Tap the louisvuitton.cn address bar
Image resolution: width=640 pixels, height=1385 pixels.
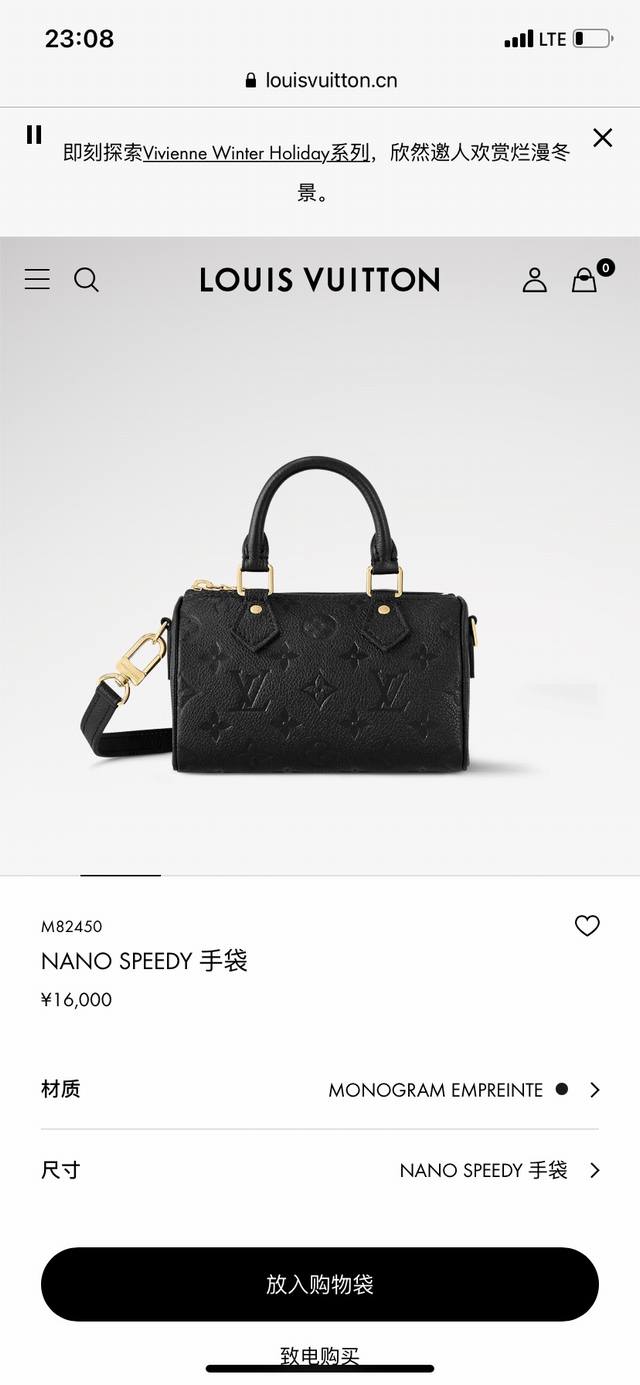point(320,80)
